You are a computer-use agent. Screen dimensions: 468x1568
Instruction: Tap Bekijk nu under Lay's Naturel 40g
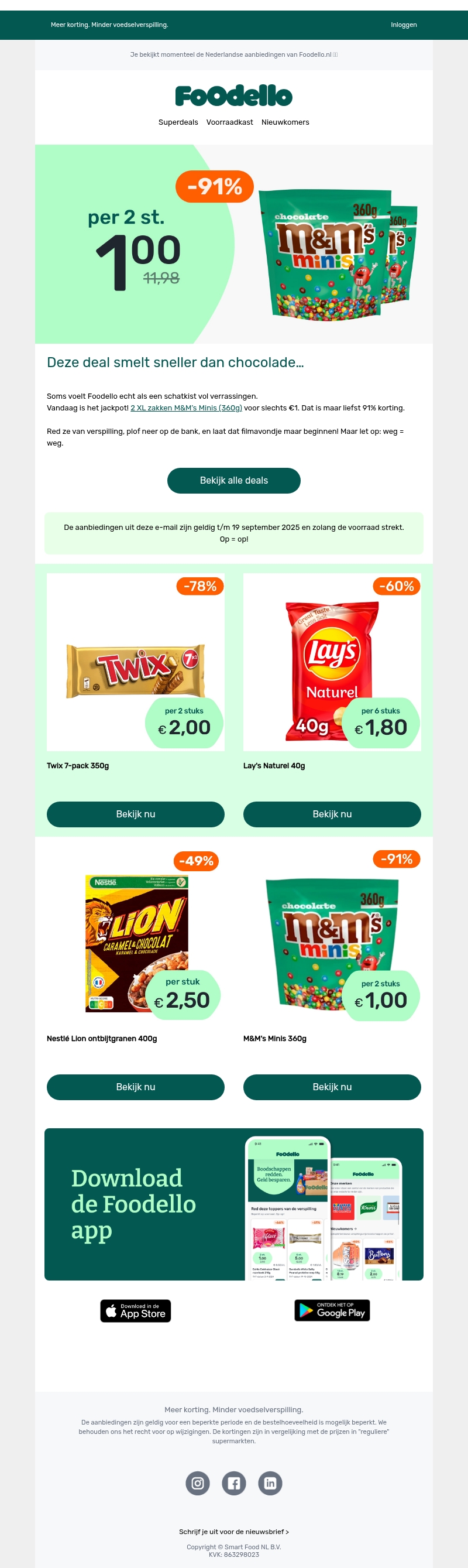coord(332,814)
